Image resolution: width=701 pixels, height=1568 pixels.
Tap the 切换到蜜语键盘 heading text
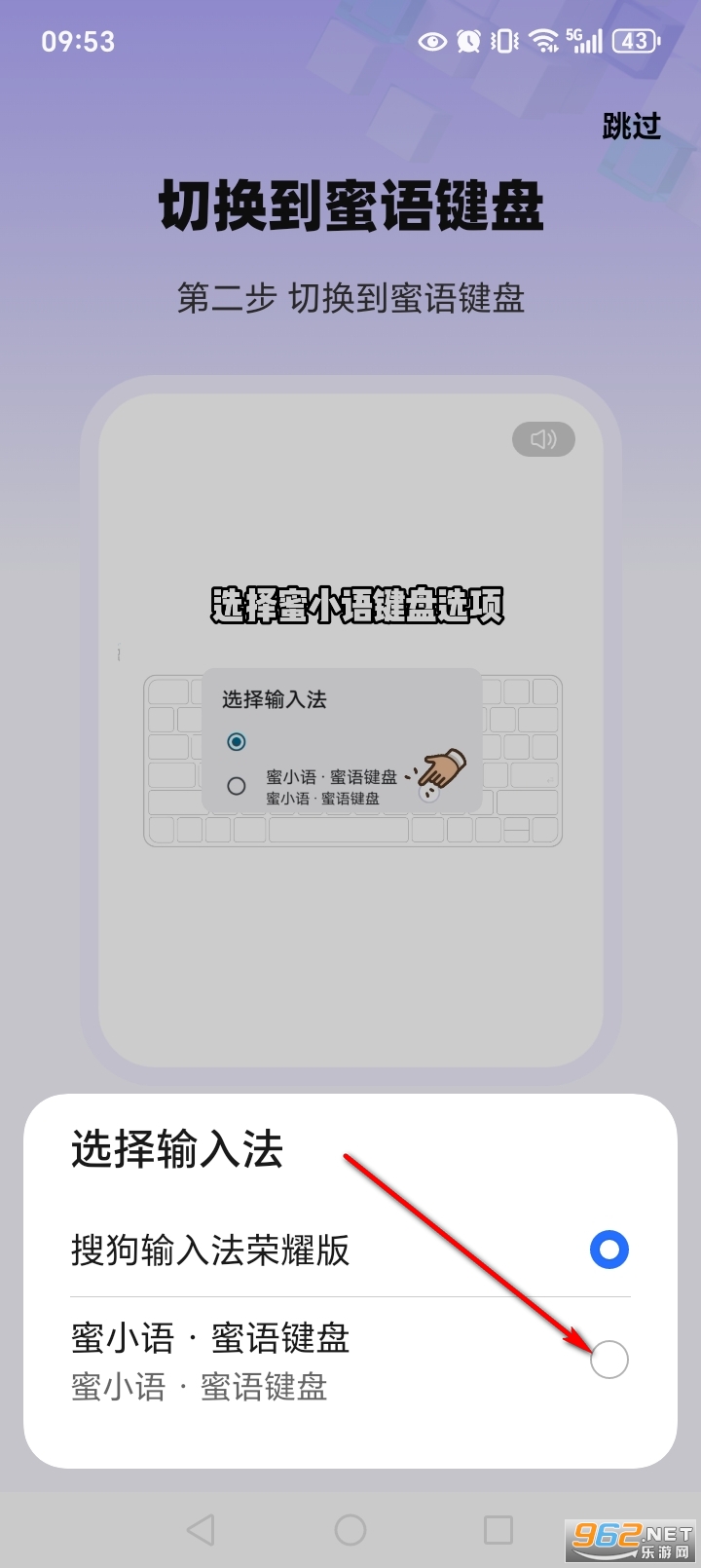[x=350, y=205]
